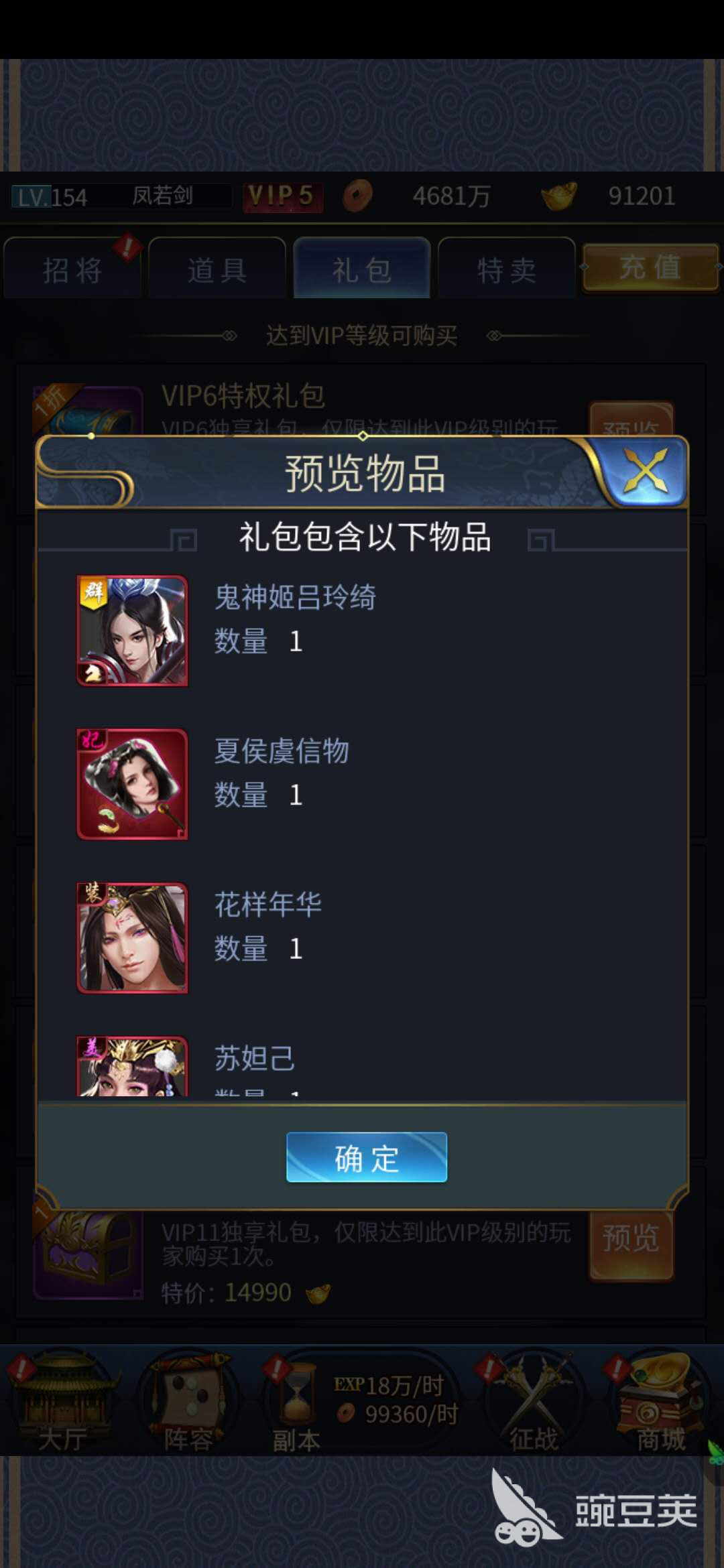724x1568 pixels.
Task: View 花样年华 costume icon
Action: coord(133,937)
